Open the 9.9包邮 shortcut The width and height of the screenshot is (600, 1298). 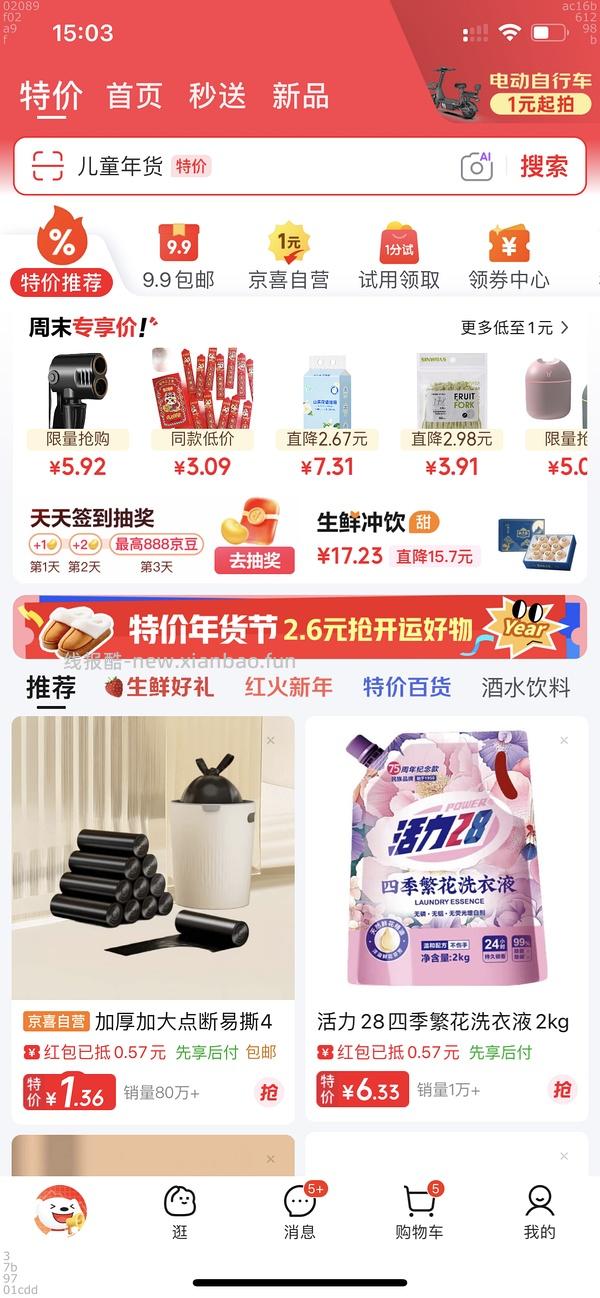tap(178, 257)
